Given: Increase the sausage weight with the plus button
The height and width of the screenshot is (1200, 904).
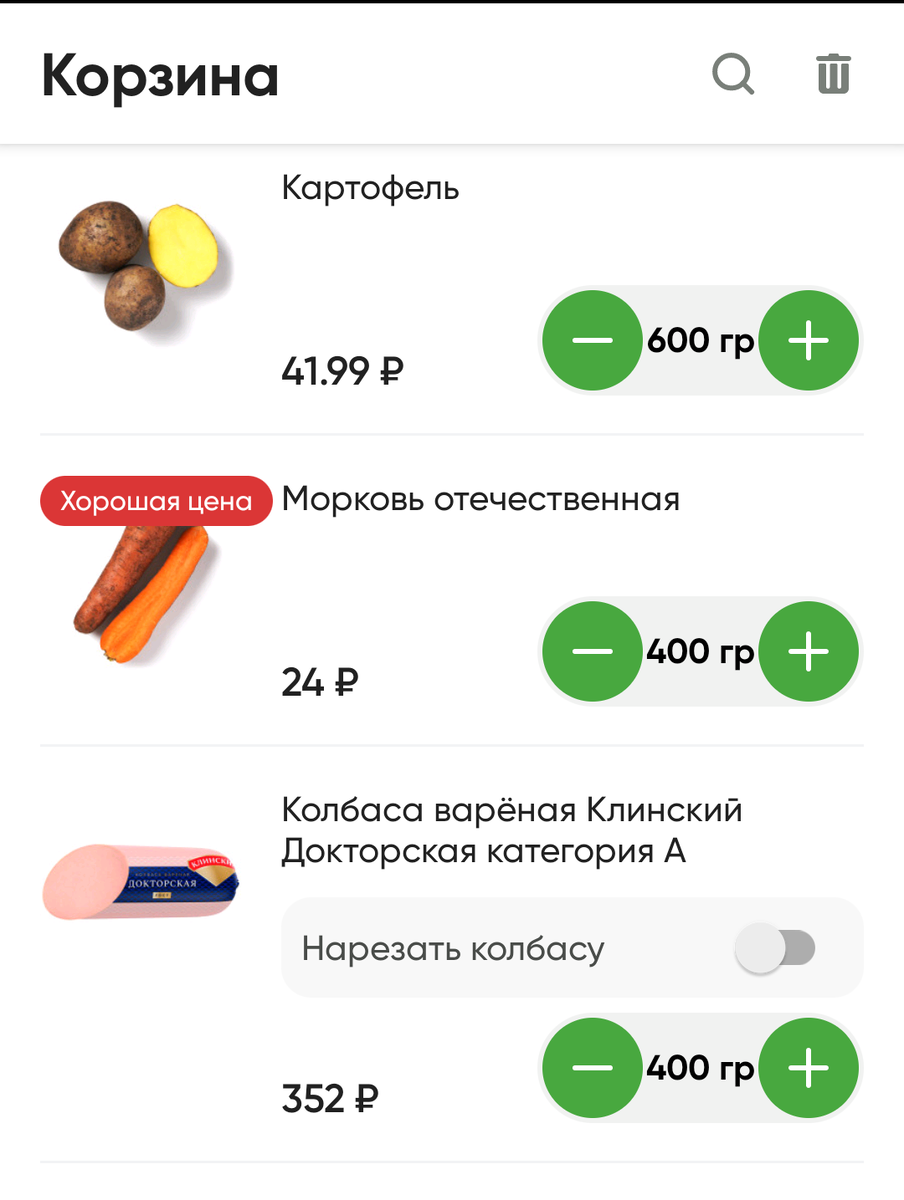Looking at the screenshot, I should click(808, 1067).
